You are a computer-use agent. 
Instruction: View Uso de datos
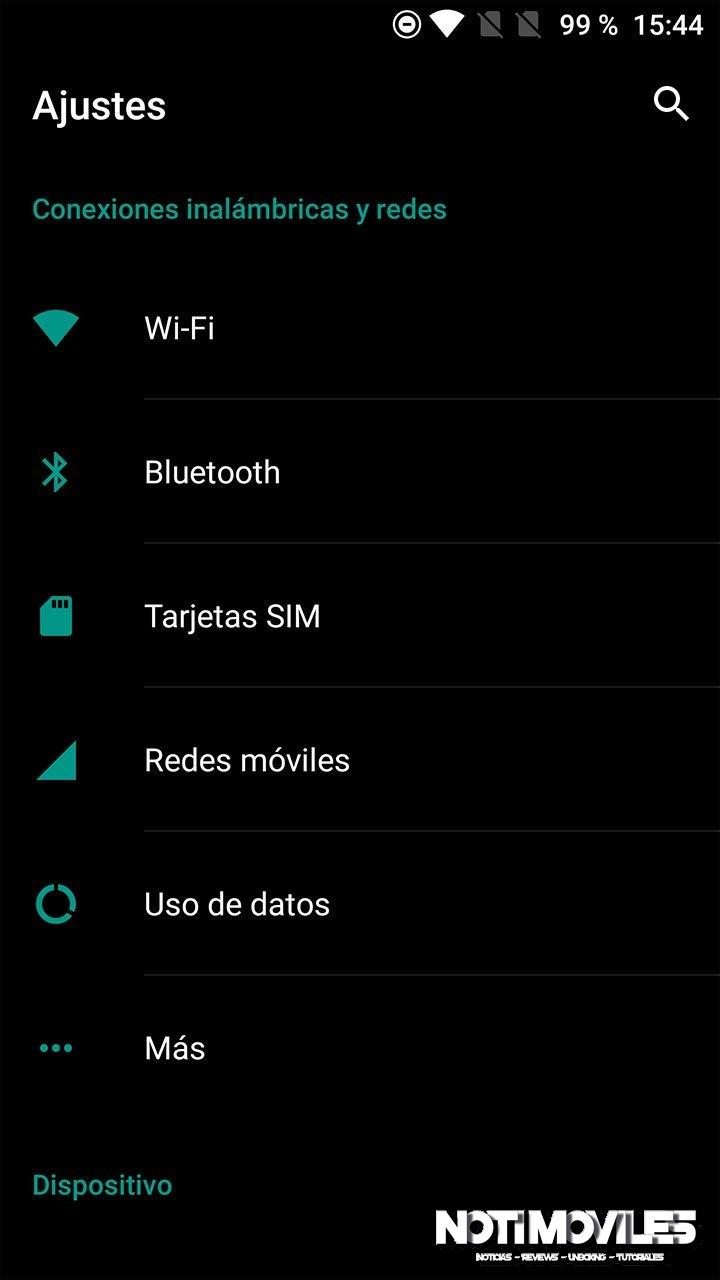click(x=237, y=904)
